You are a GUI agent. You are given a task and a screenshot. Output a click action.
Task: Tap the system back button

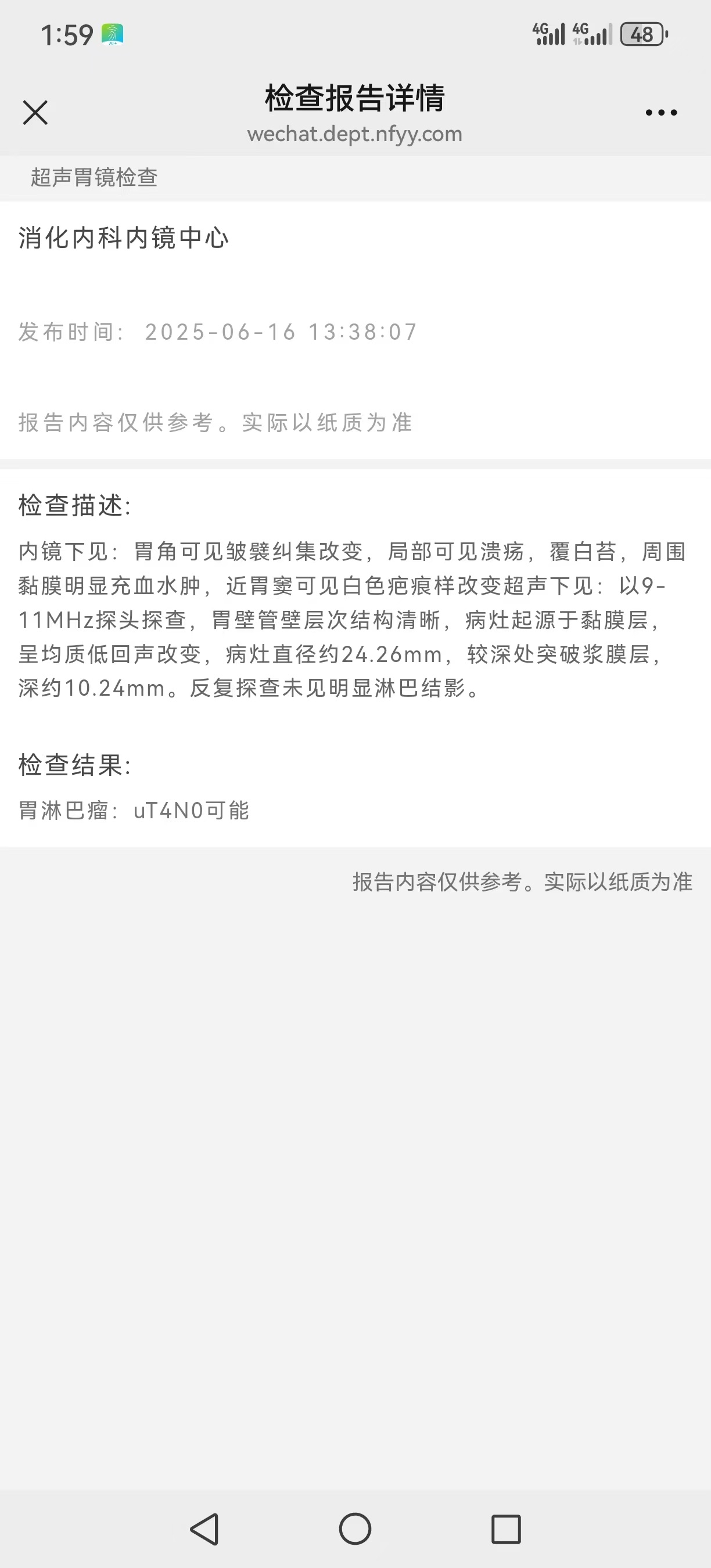coord(204,1529)
